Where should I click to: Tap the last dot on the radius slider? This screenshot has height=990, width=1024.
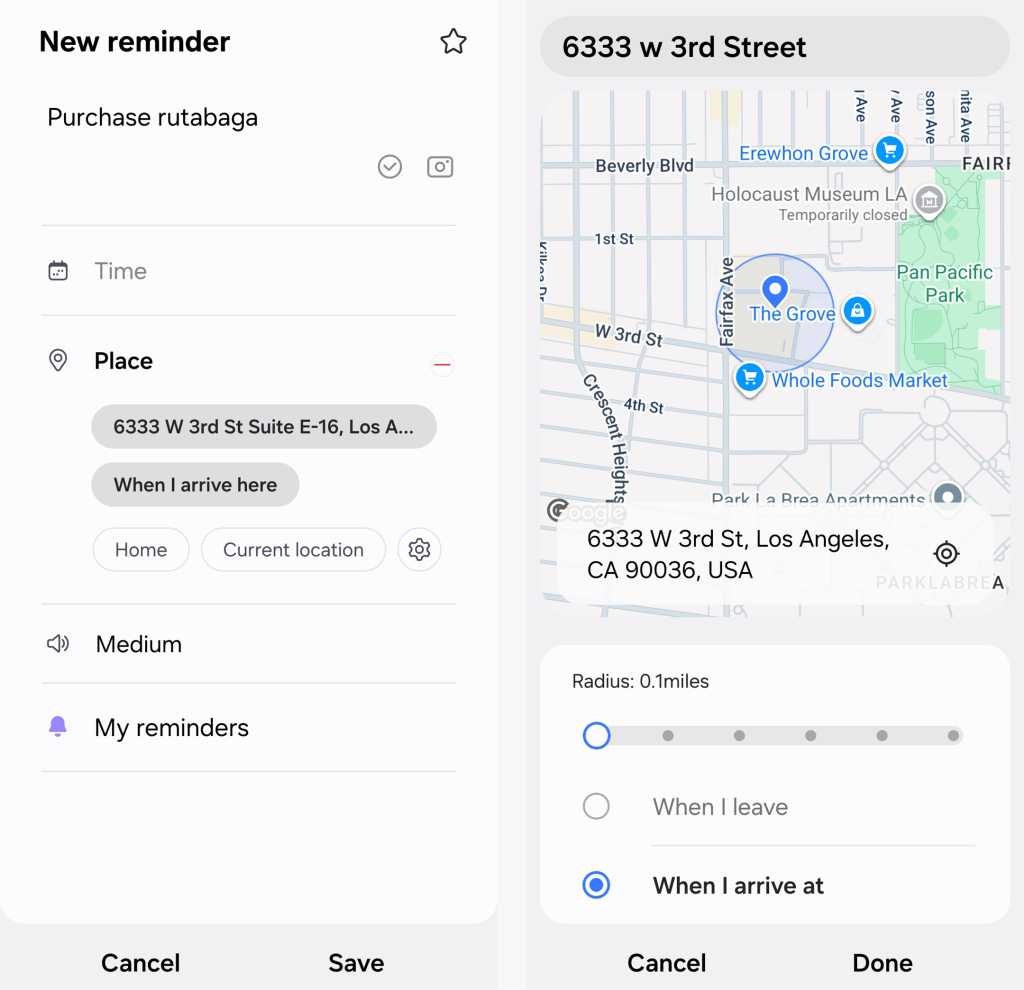[x=954, y=736]
